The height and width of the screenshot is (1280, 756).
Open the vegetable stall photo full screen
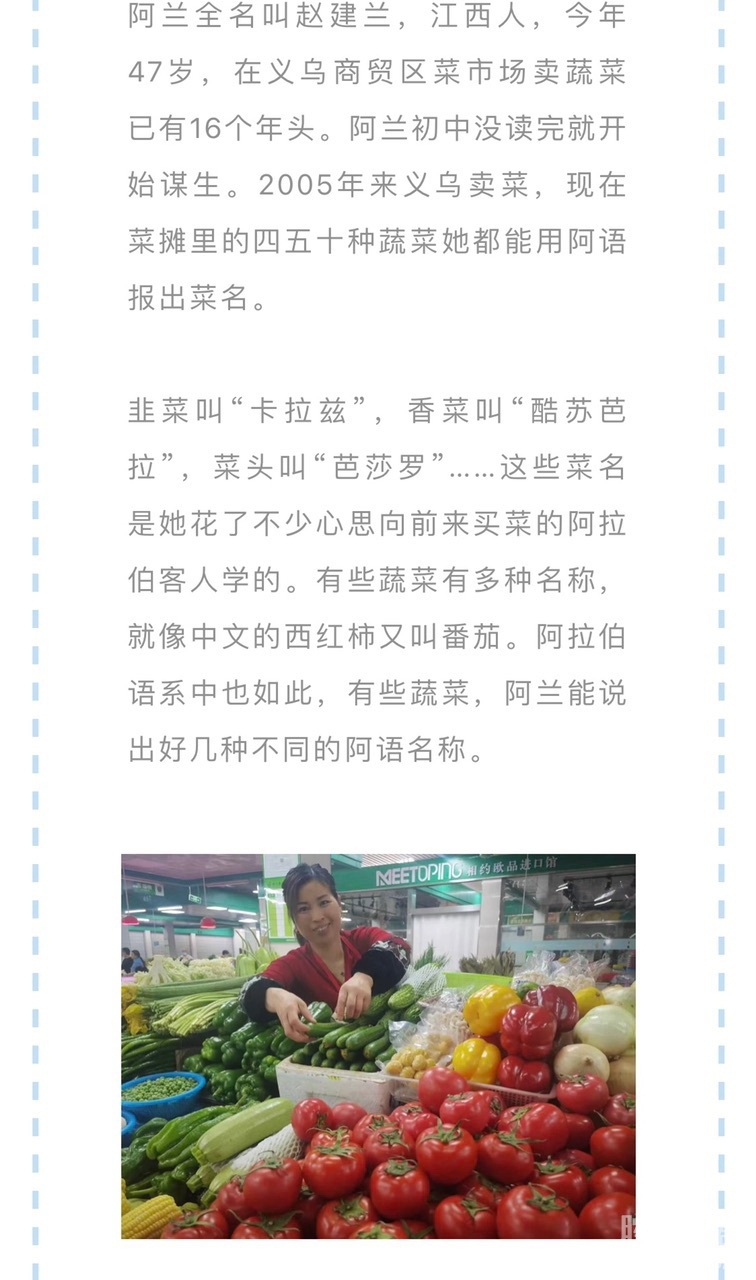(x=378, y=1045)
